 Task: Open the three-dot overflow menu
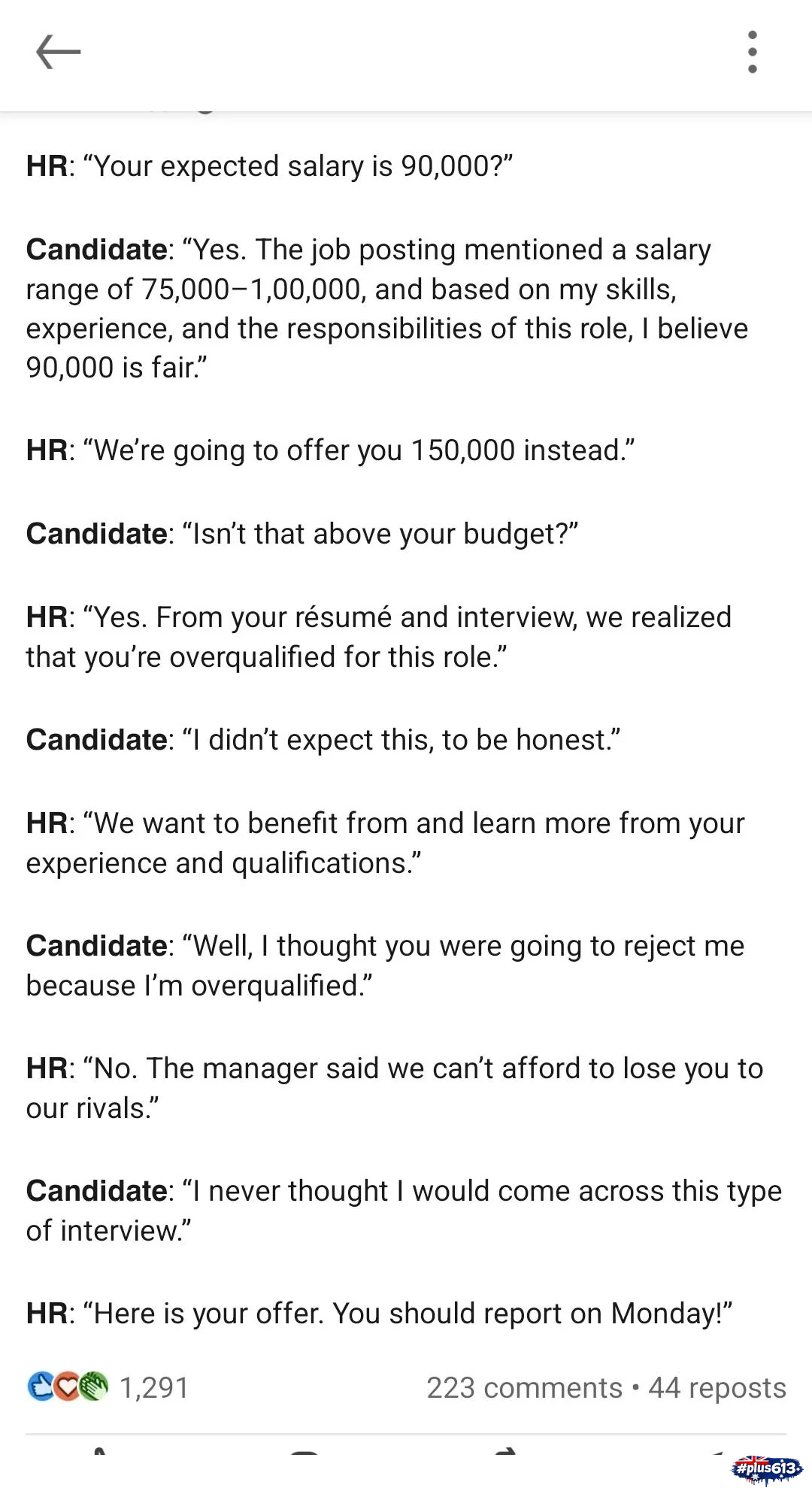752,52
